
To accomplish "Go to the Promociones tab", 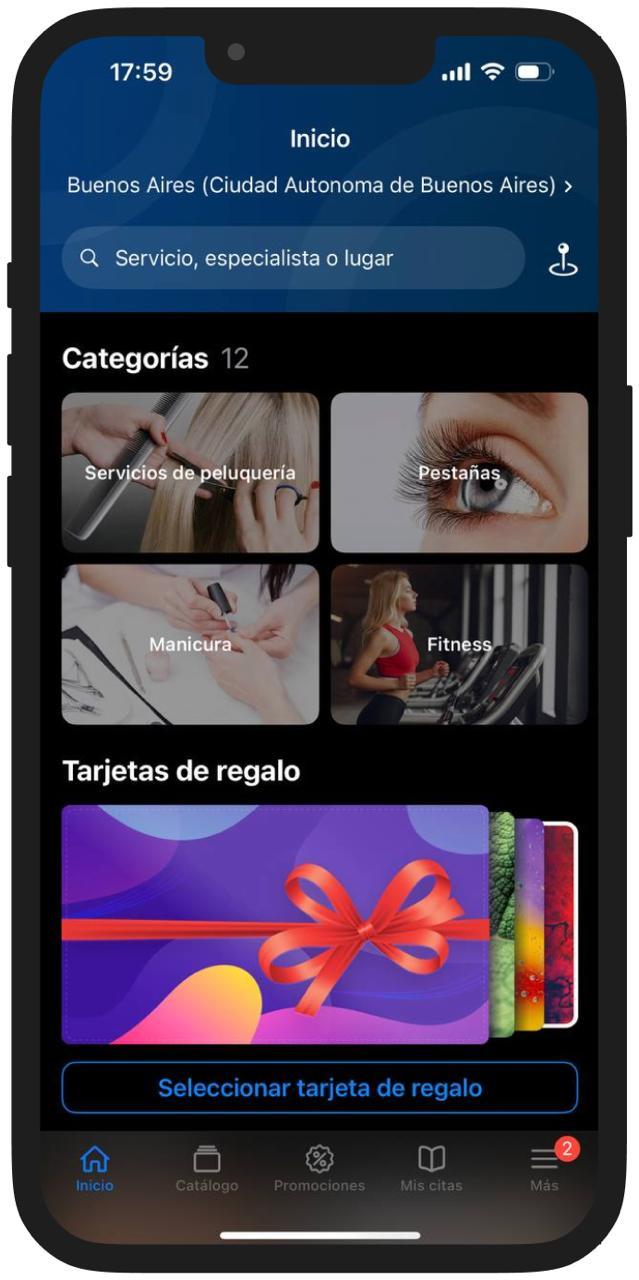I will (319, 1169).
